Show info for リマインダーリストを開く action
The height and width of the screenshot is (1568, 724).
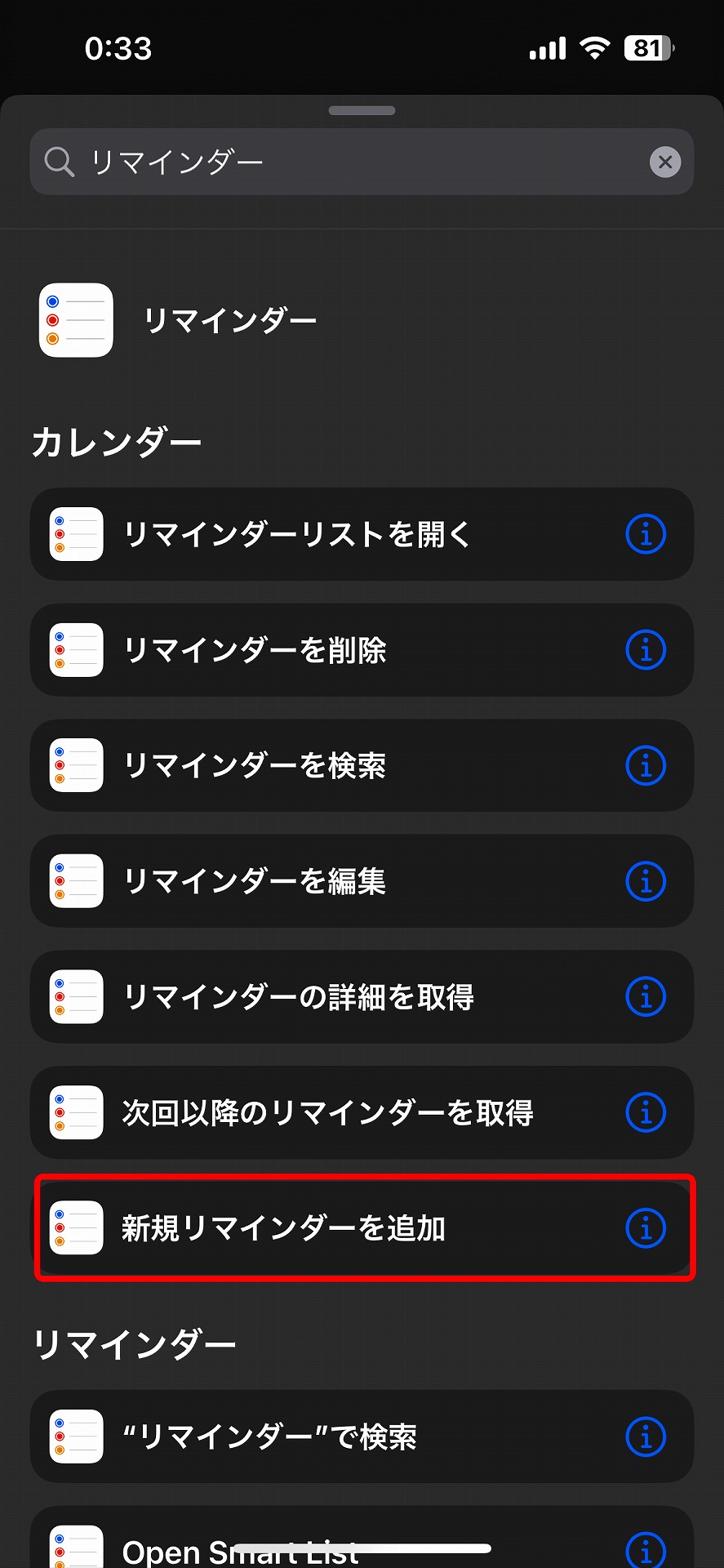(645, 535)
